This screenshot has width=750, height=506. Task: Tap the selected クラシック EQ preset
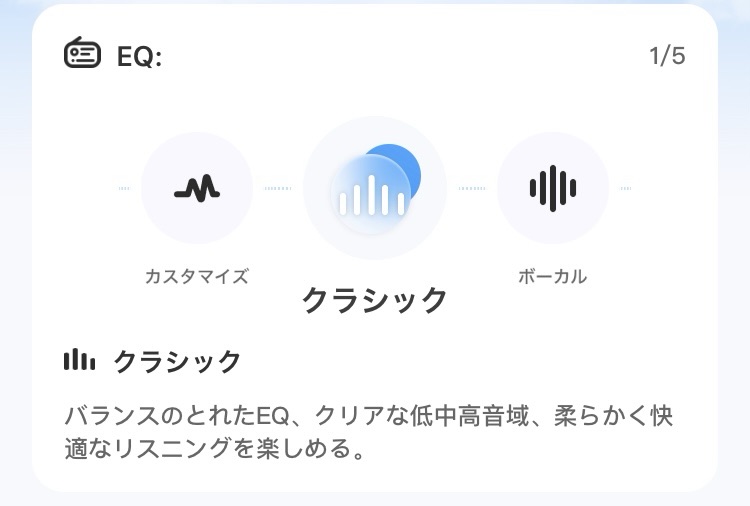coord(374,189)
